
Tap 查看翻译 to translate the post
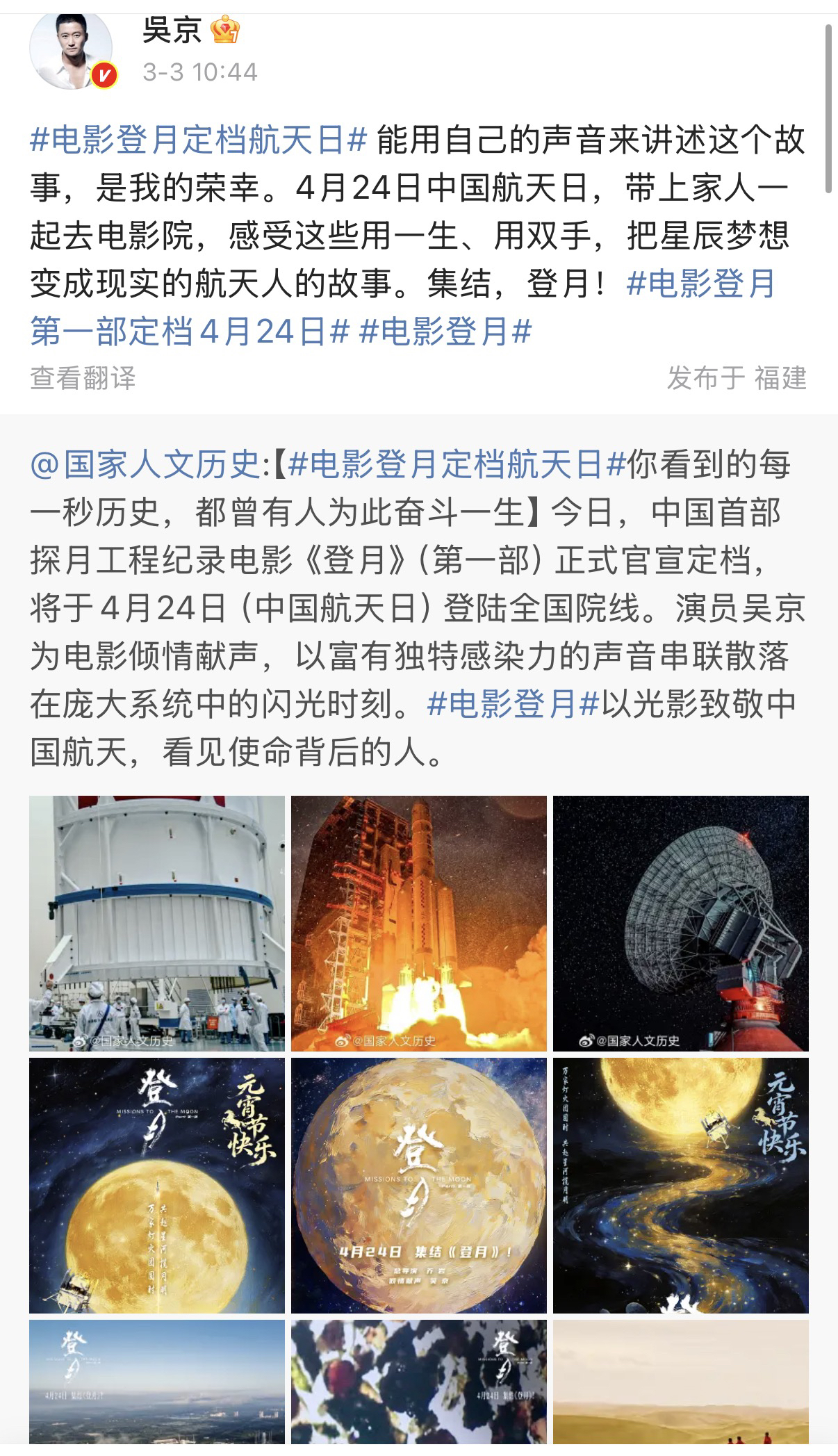[83, 378]
